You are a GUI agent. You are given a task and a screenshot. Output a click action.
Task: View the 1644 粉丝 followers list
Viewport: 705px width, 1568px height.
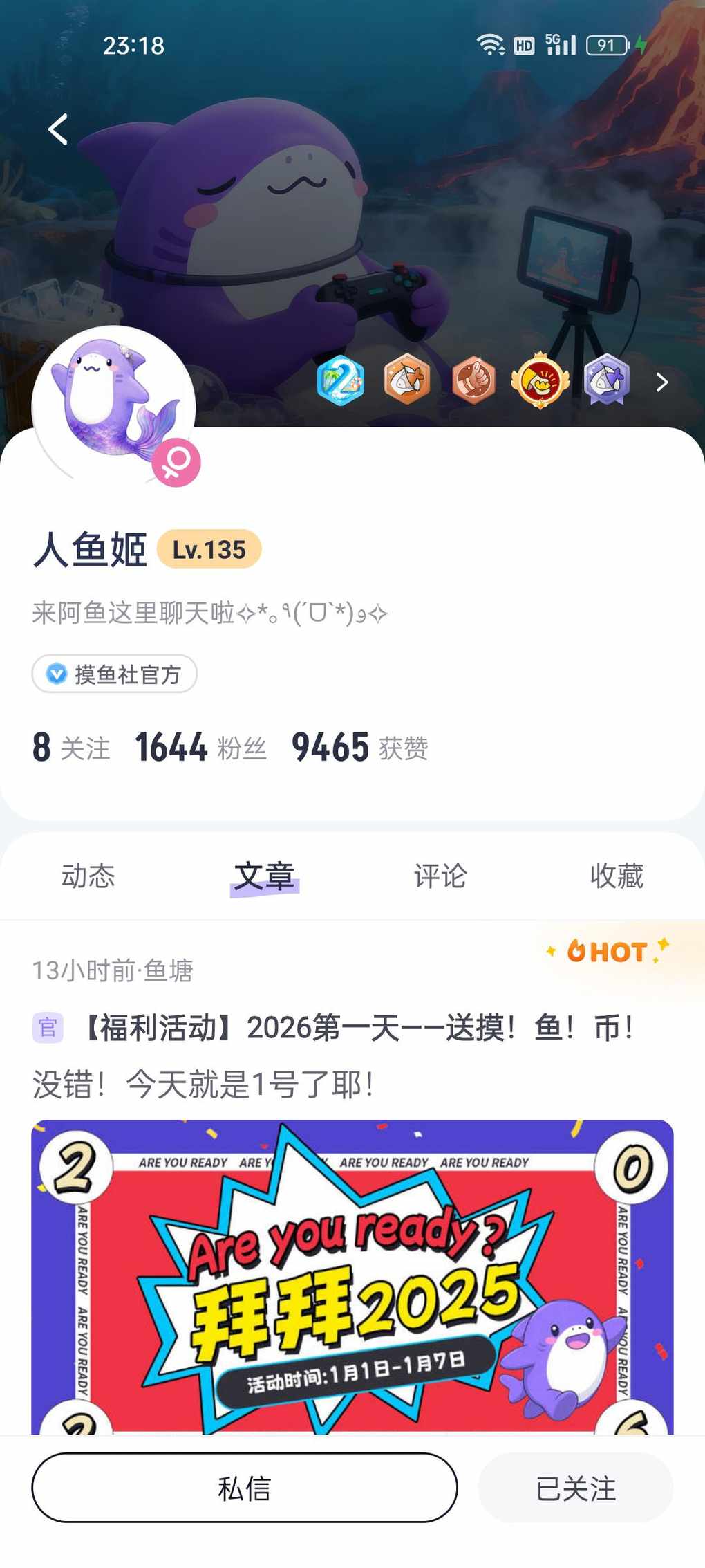(200, 748)
